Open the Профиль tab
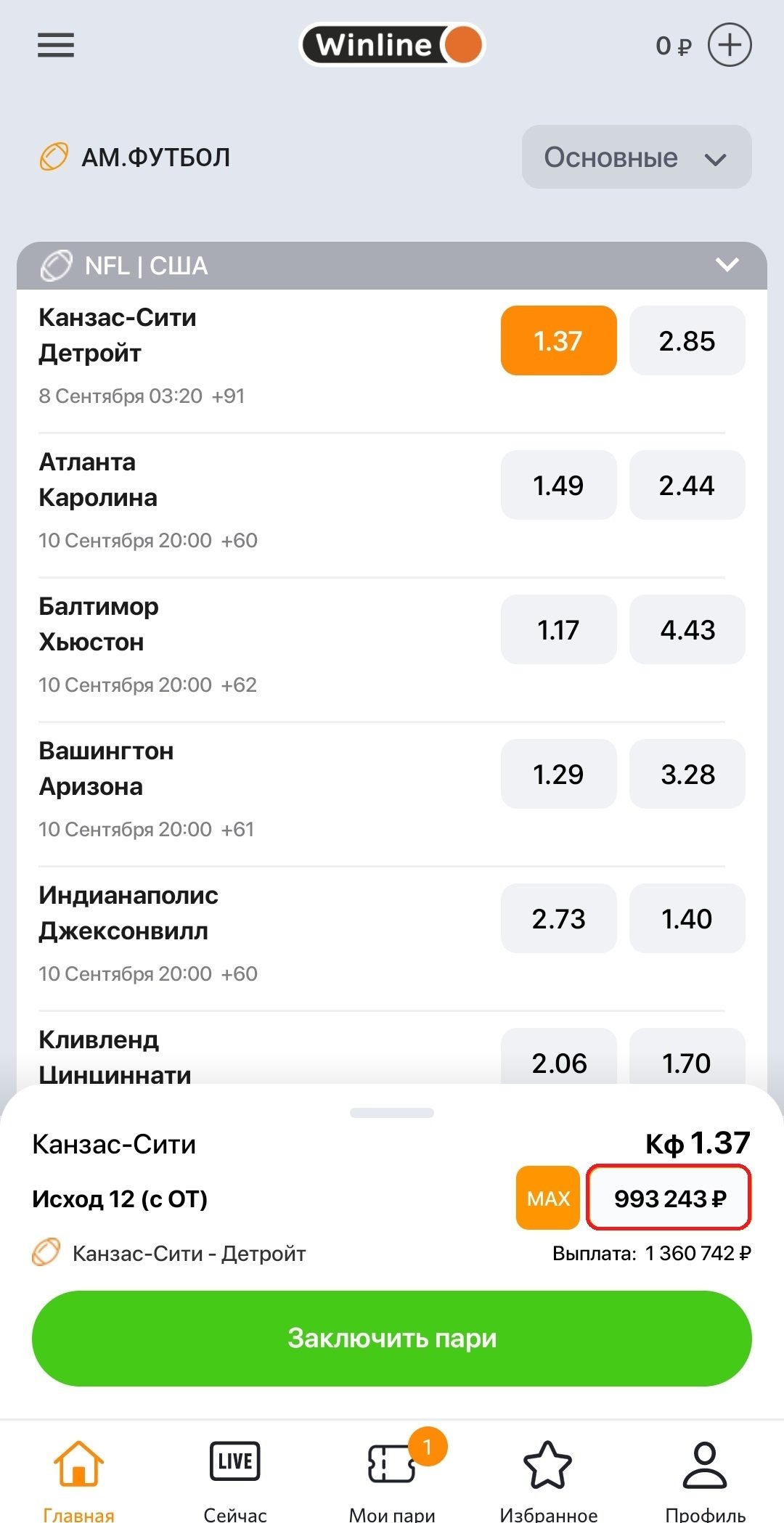The image size is (784, 1523). pos(705,1474)
